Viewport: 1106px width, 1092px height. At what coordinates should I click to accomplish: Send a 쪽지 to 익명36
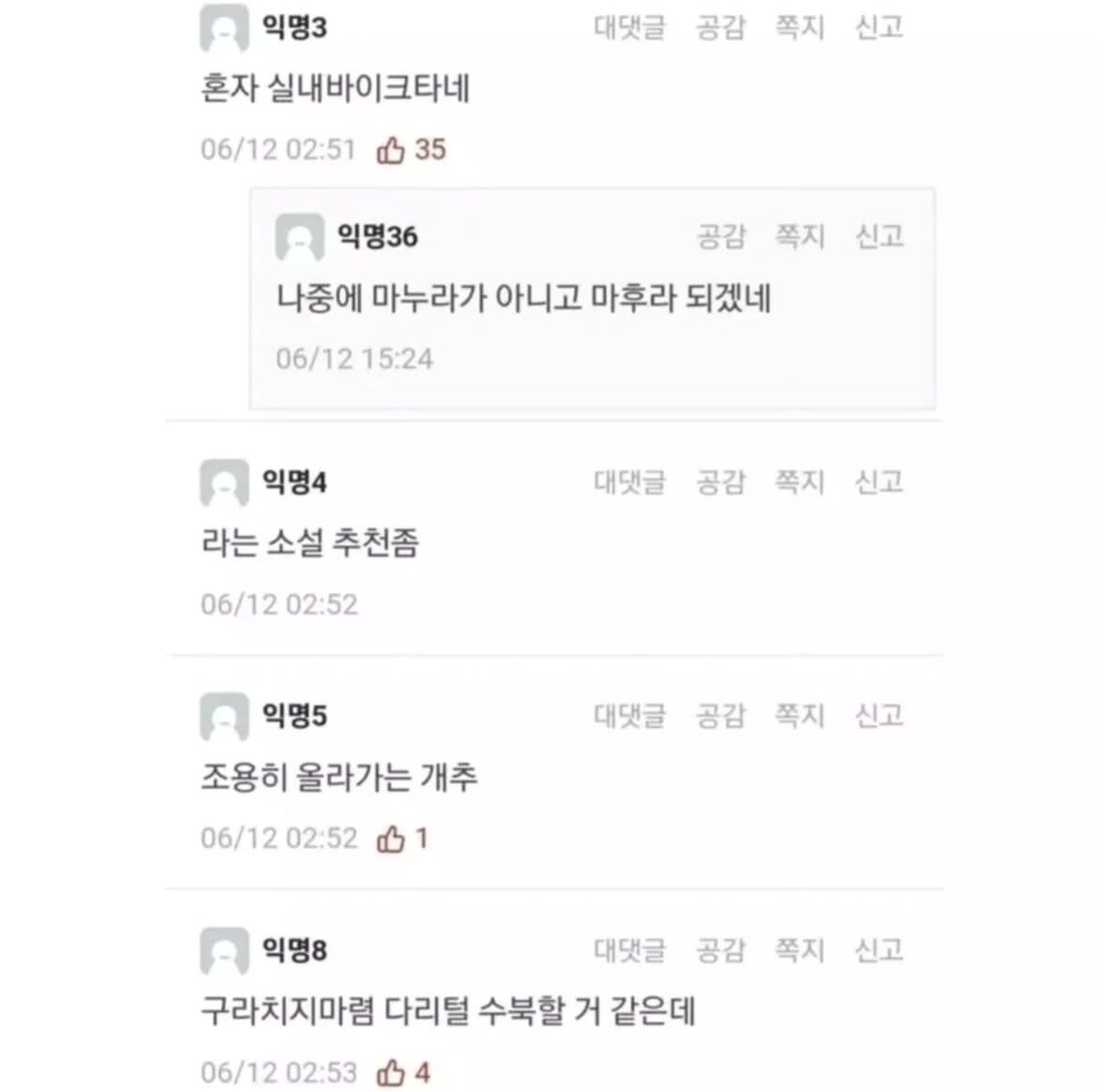point(799,235)
